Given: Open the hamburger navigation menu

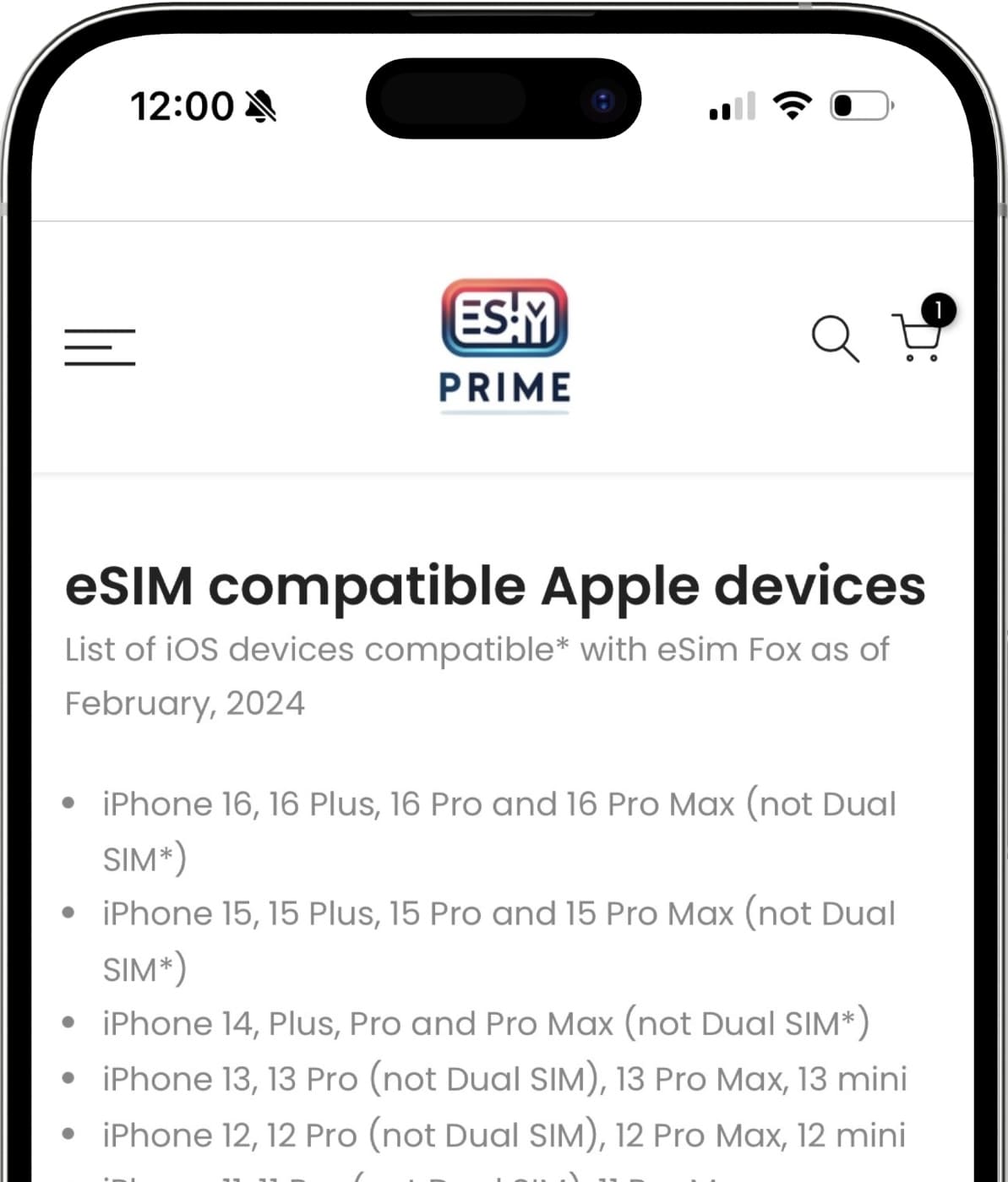Looking at the screenshot, I should coord(100,347).
